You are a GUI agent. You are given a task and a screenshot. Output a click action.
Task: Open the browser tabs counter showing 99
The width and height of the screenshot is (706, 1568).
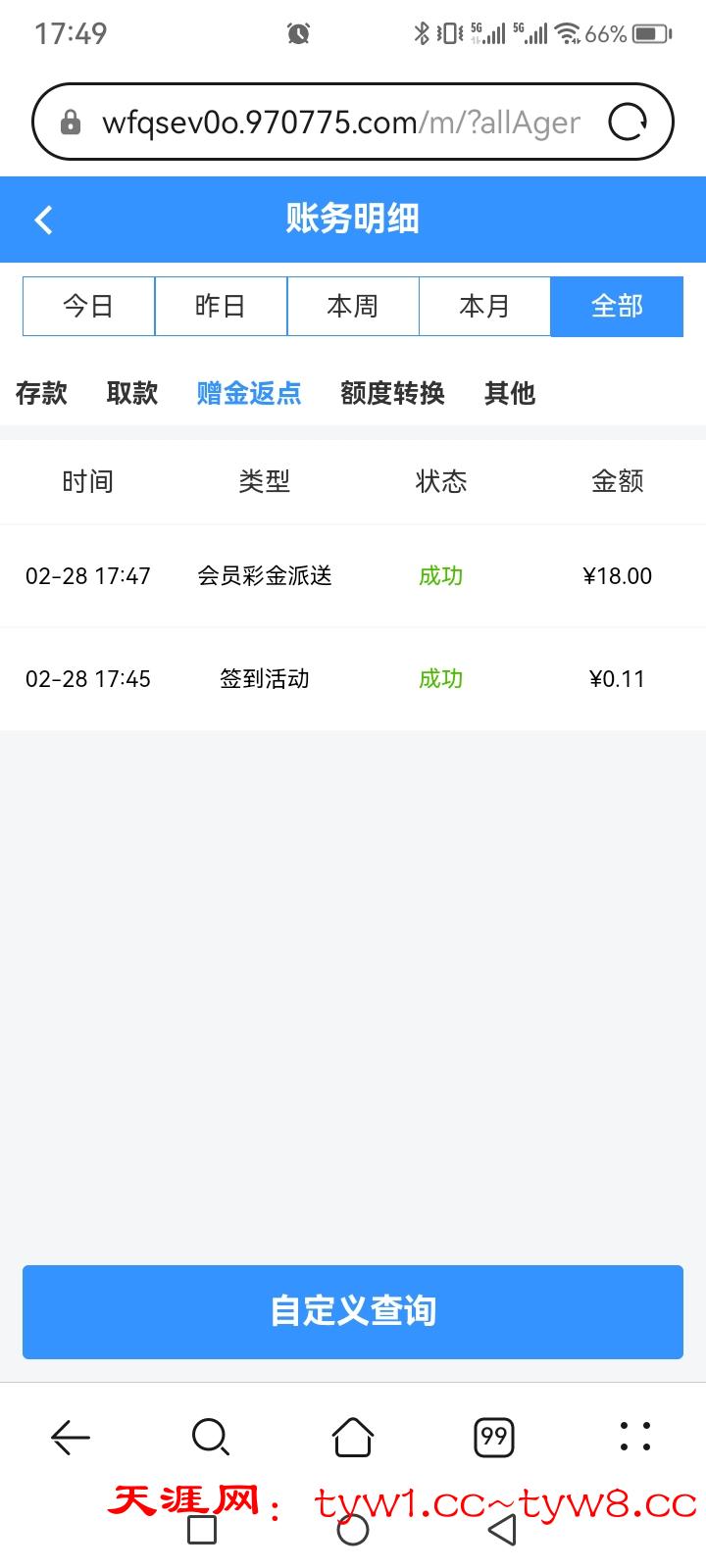click(x=494, y=1437)
